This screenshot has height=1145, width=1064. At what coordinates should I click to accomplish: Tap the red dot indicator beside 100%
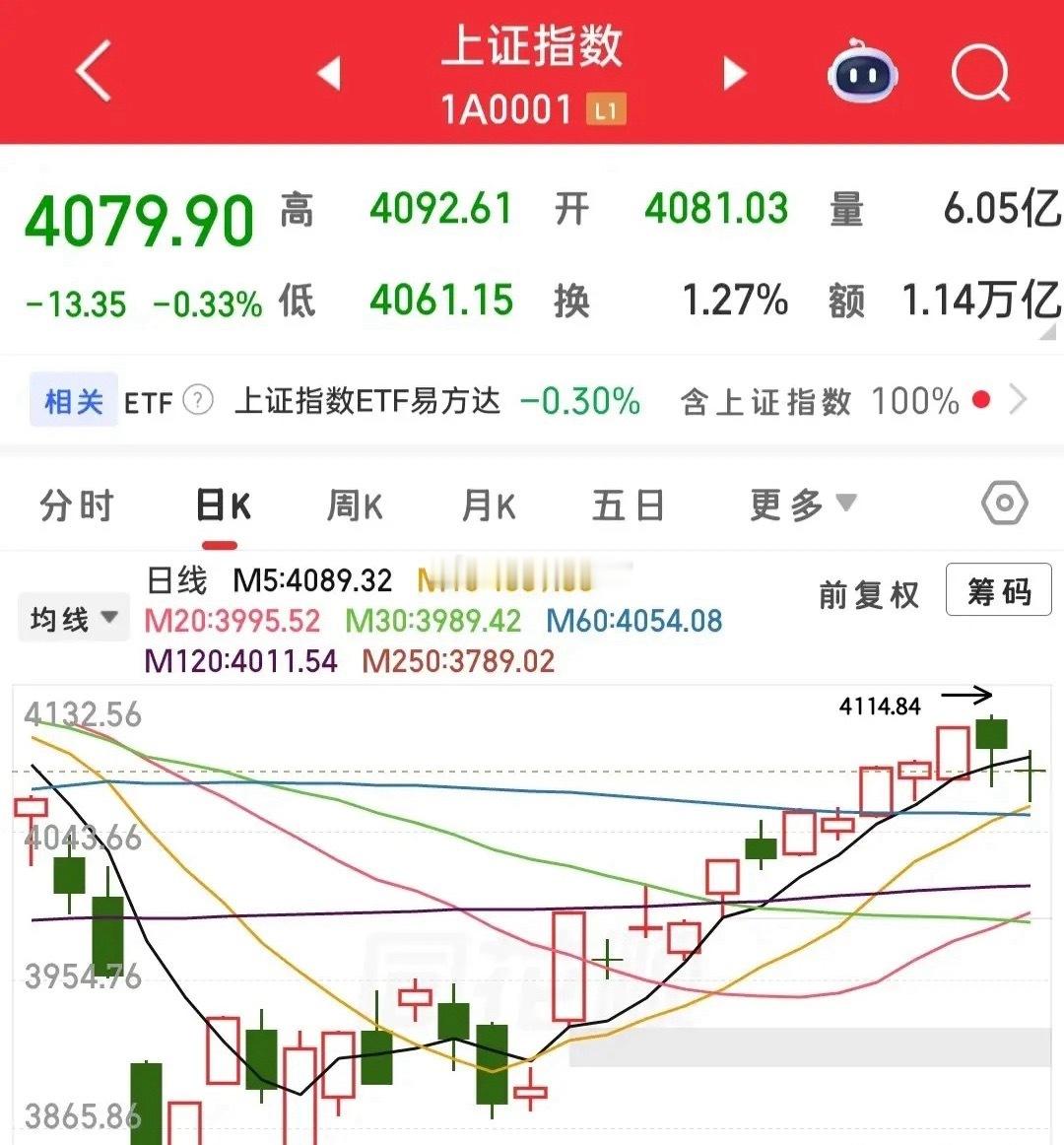[982, 401]
